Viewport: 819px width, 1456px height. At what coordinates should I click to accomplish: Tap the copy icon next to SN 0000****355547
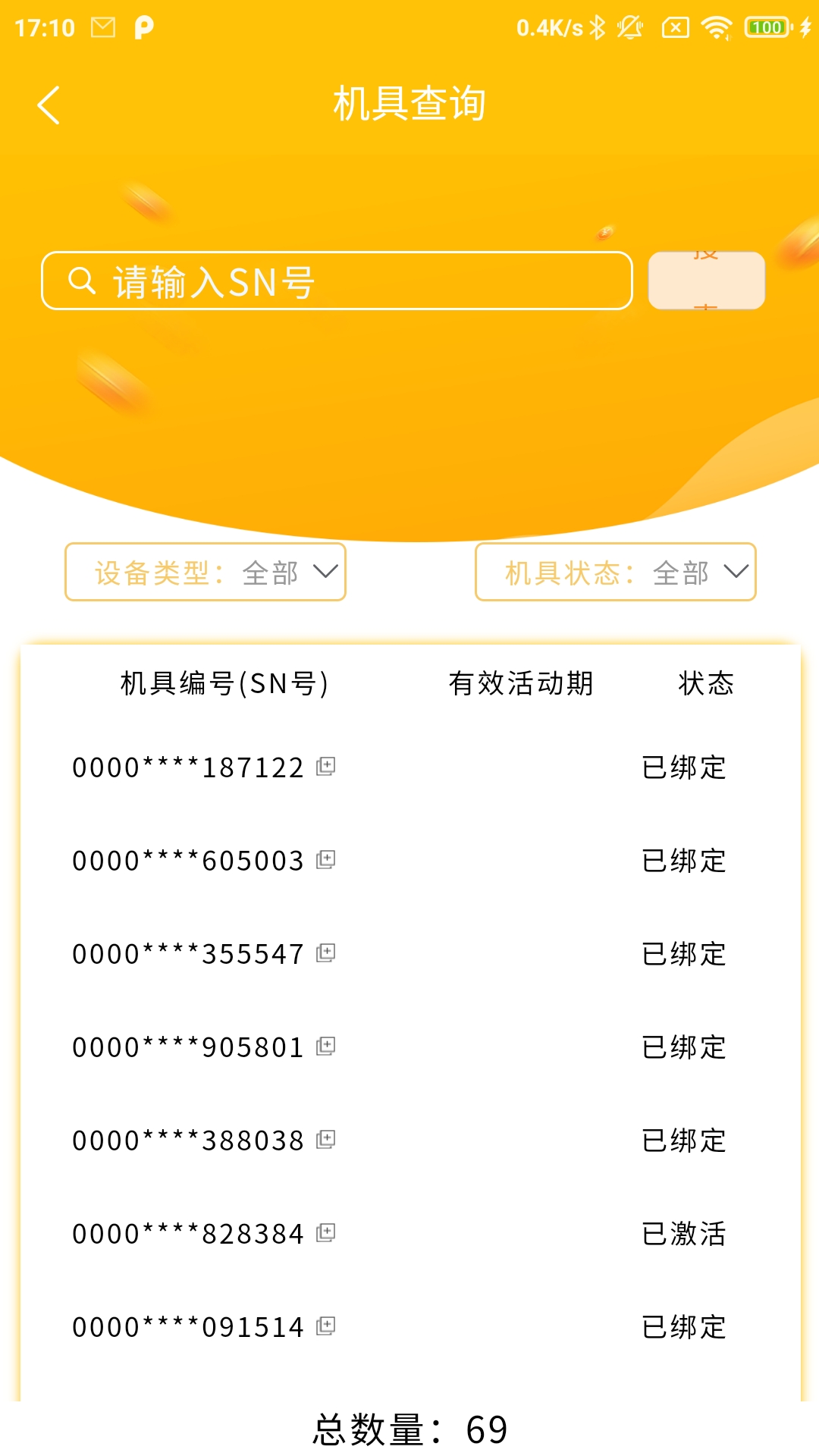click(326, 954)
